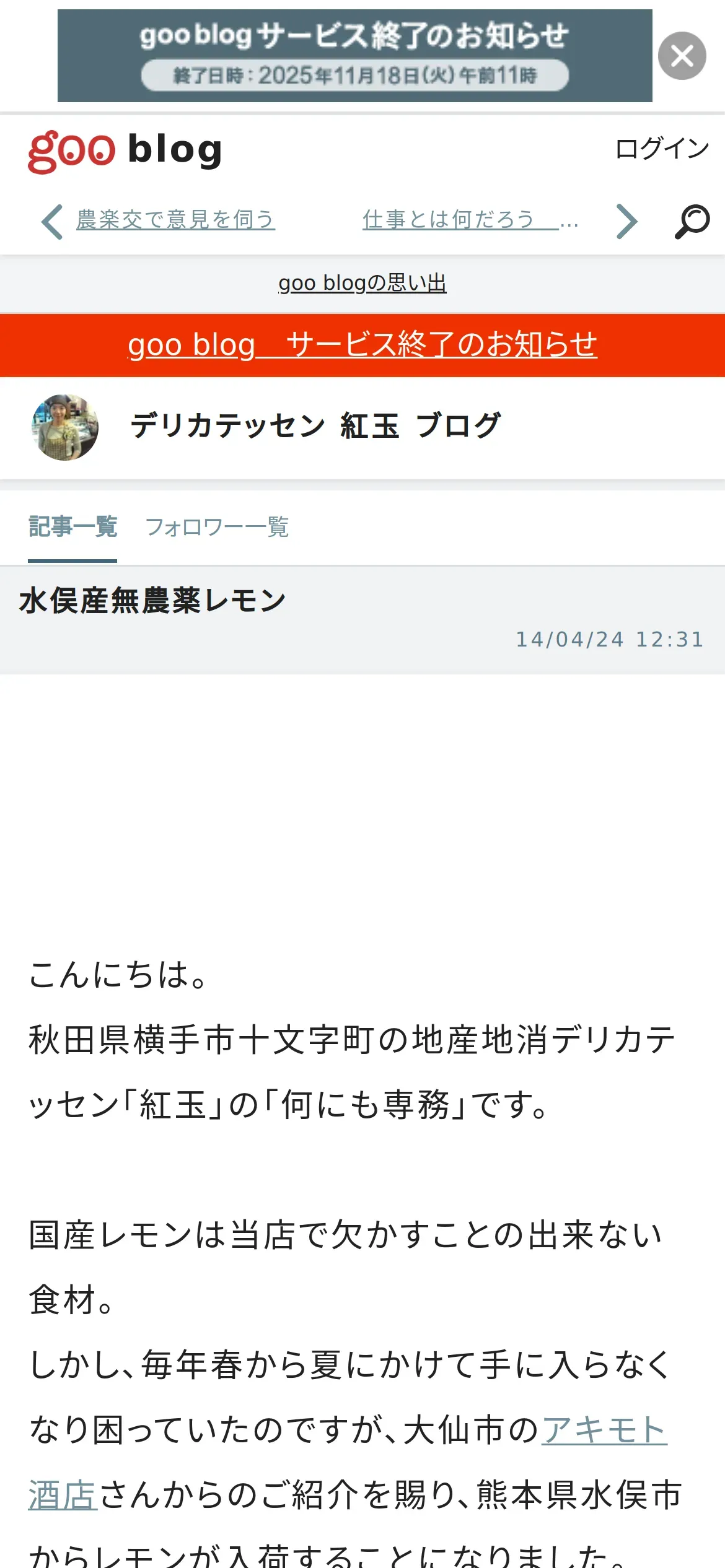This screenshot has height=1568, width=725.
Task: Switch to the フォロワー一覧 tab
Action: tap(217, 527)
